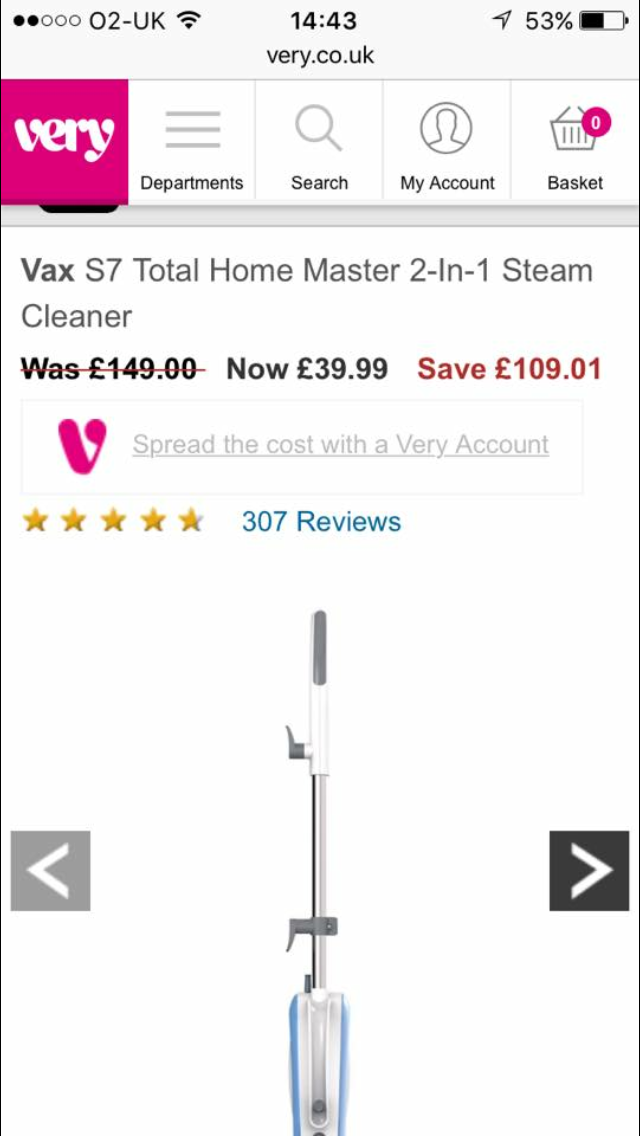
Task: Show the previous product image
Action: 51,871
